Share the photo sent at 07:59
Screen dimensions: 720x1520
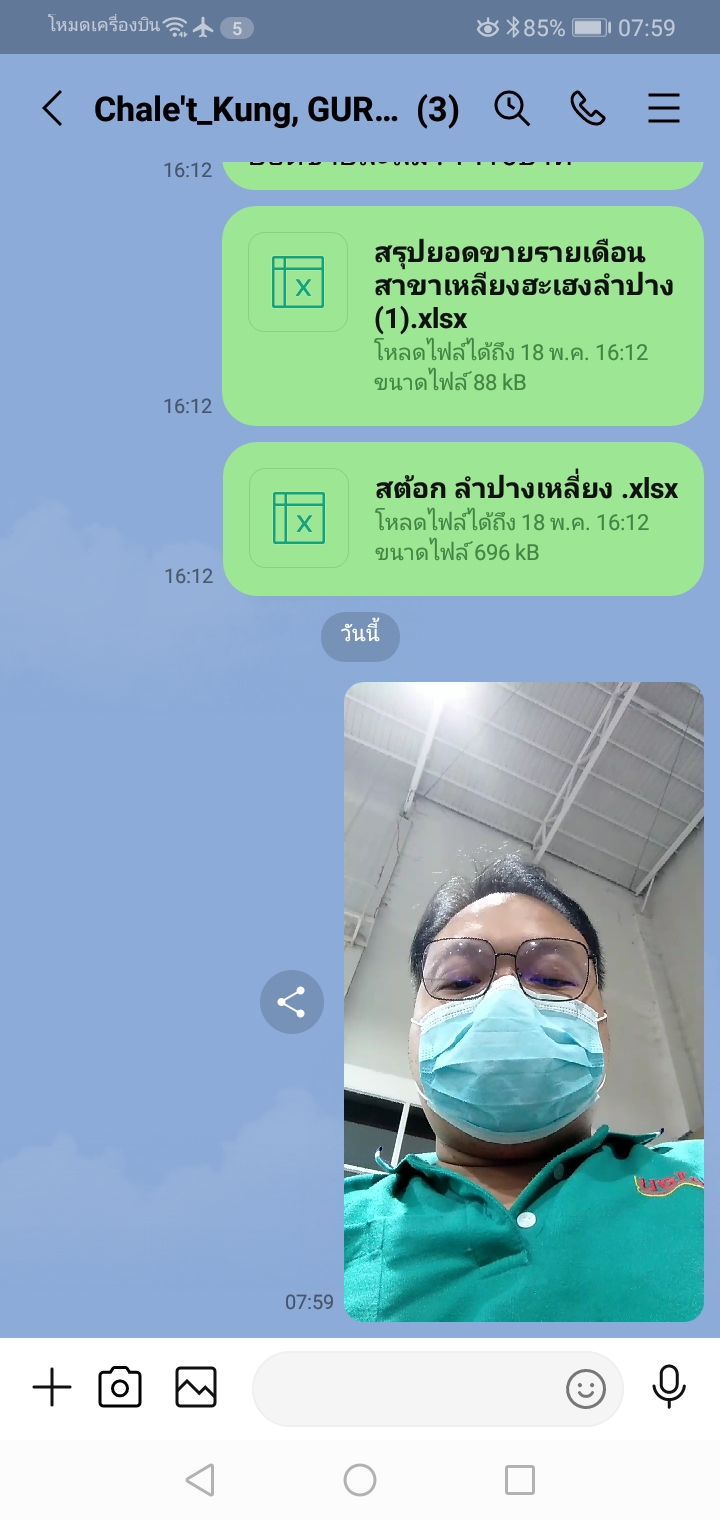(292, 1002)
